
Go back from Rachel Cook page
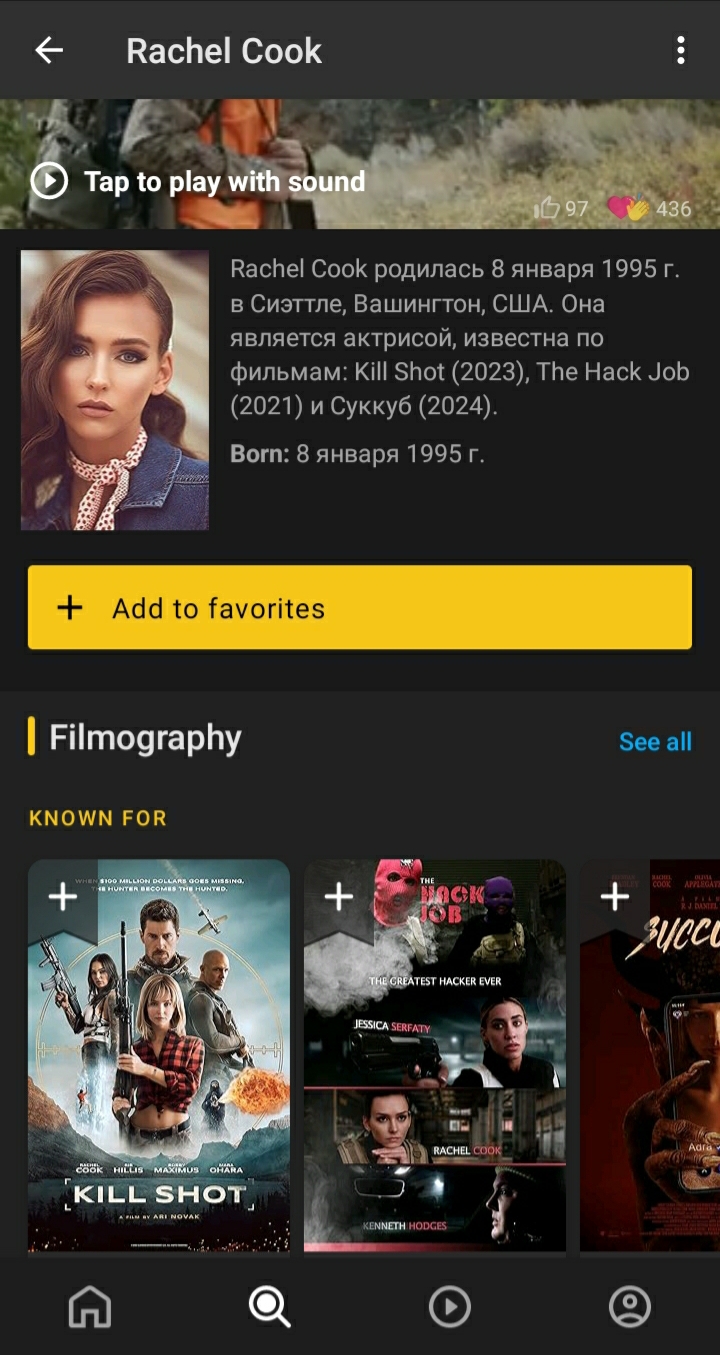tap(49, 51)
